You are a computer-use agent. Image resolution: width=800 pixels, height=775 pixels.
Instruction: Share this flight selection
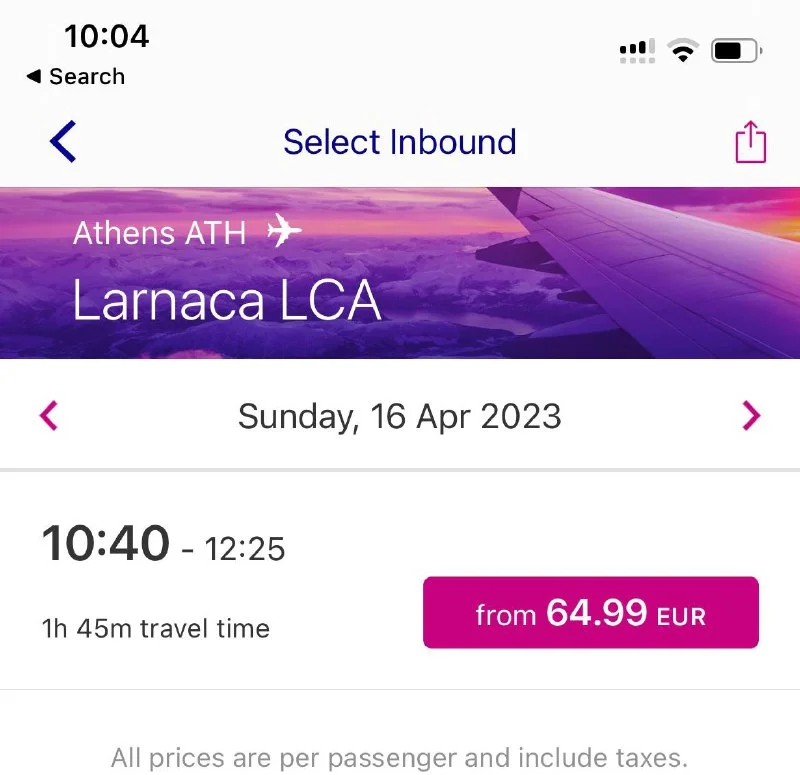point(750,142)
